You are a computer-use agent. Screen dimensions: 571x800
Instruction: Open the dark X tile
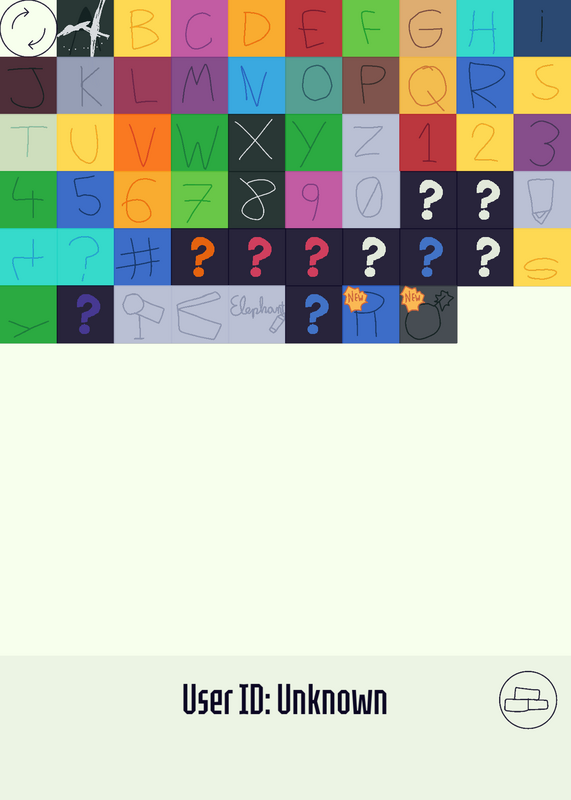(257, 143)
